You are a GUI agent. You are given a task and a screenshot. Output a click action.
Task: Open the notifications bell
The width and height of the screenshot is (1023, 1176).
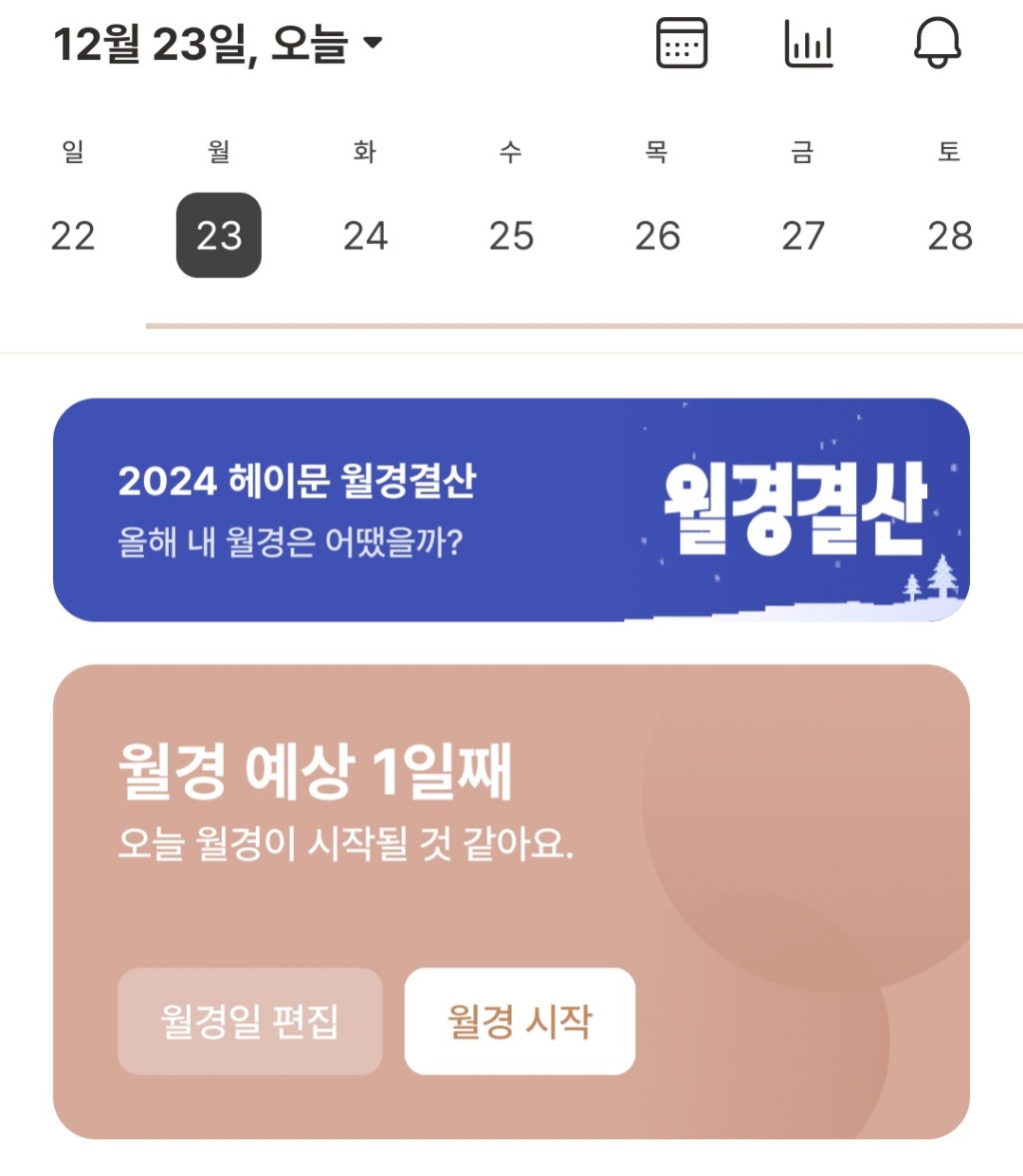(937, 44)
